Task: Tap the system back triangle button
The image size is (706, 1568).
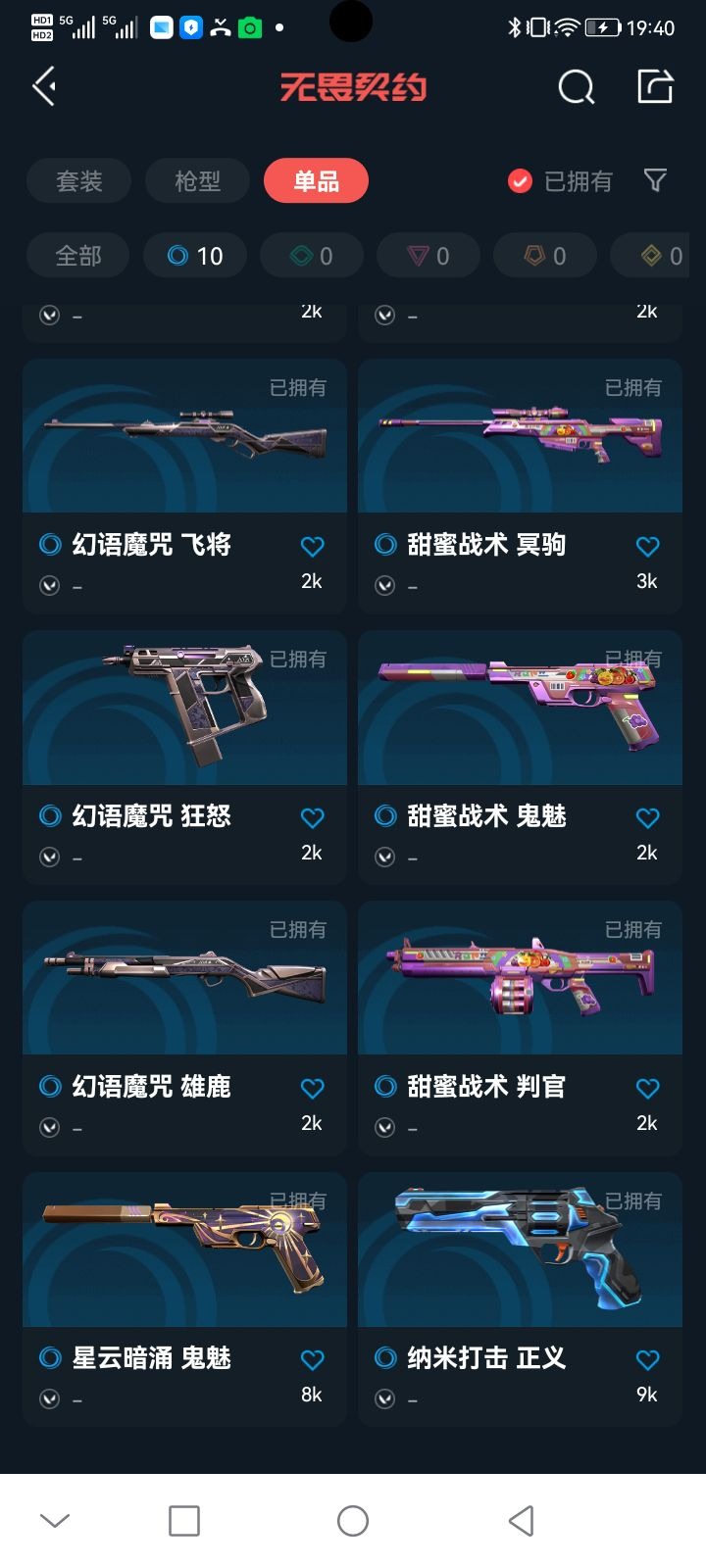Action: [522, 1521]
